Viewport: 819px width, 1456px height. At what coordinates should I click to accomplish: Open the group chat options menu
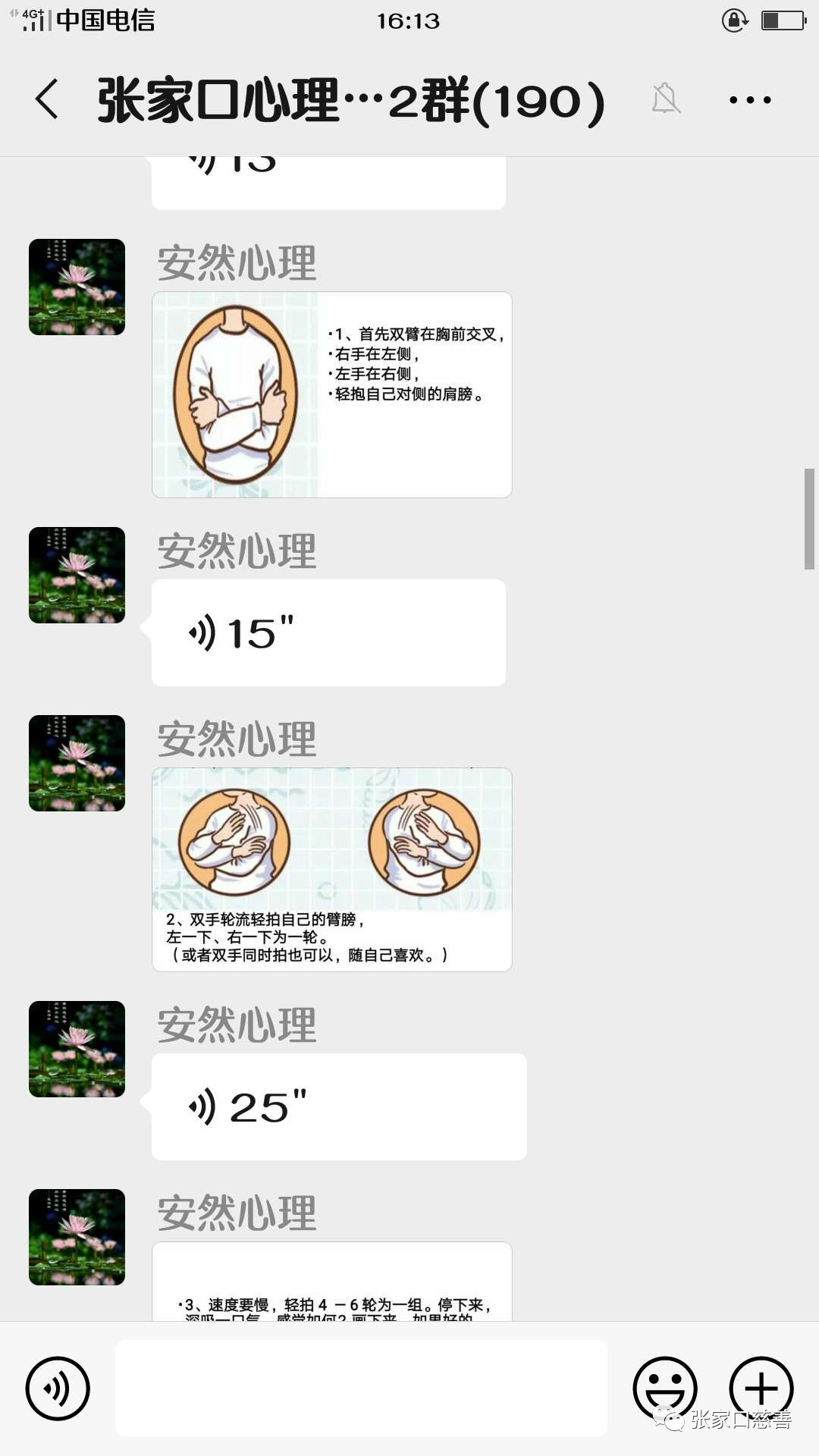click(x=749, y=99)
